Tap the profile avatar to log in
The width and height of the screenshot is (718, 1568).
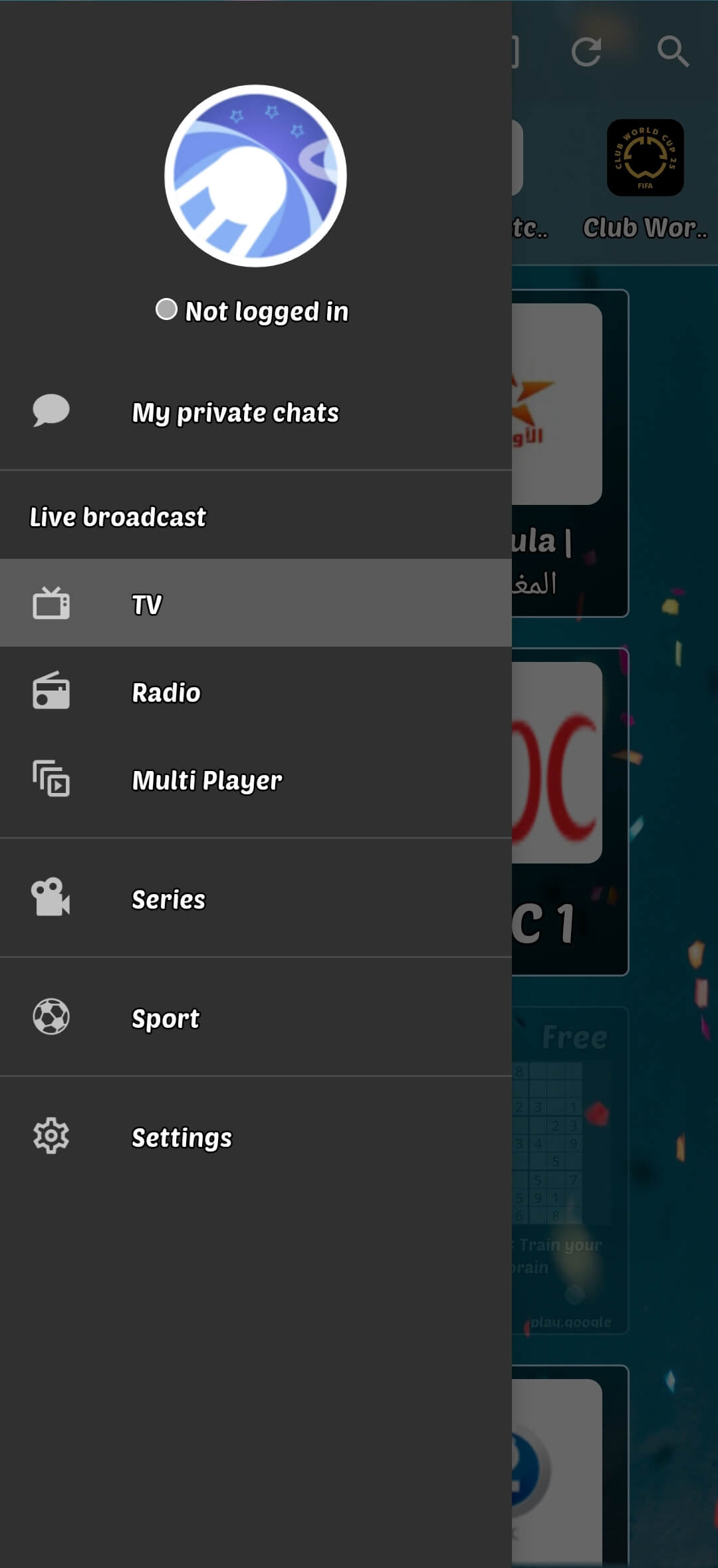coord(255,176)
